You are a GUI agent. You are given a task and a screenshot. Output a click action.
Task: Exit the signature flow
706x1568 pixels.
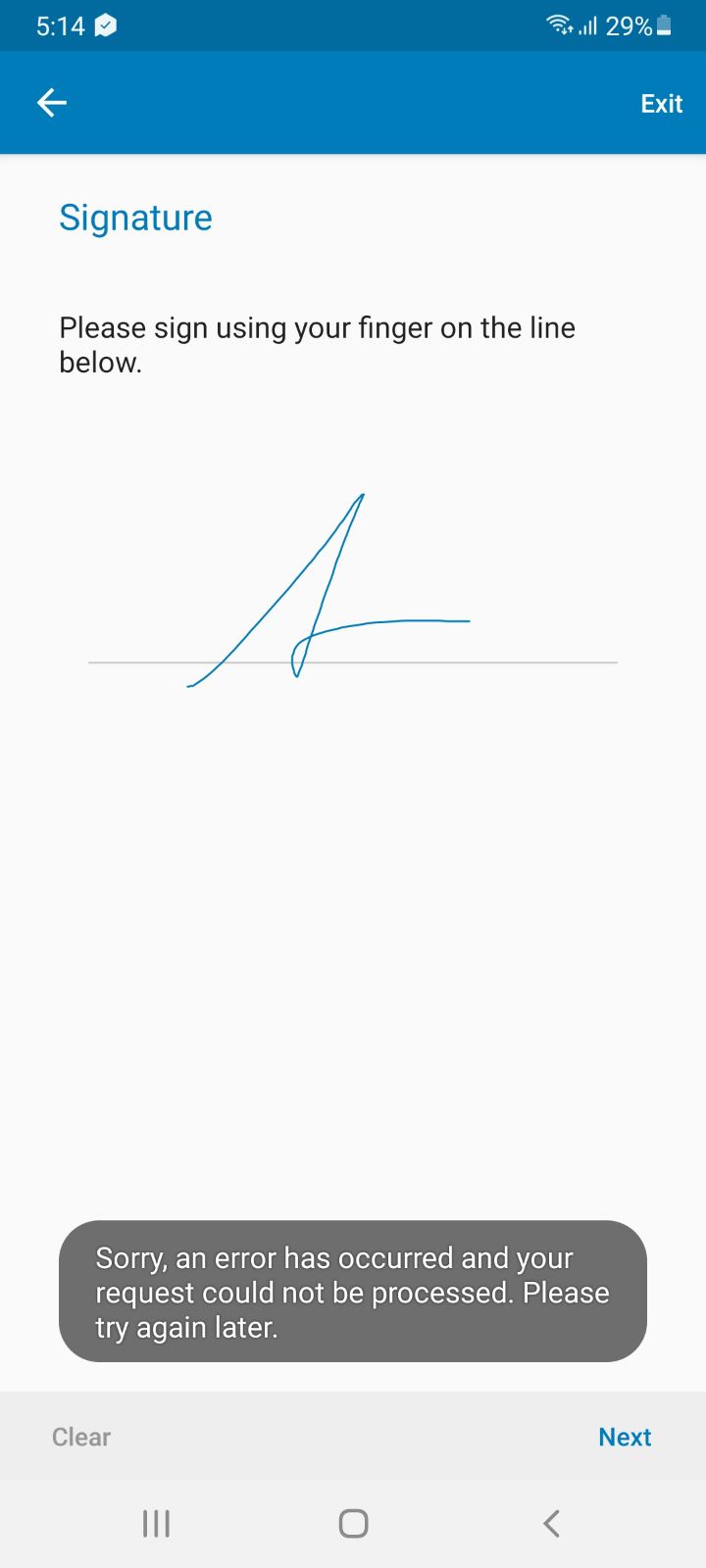[x=661, y=104]
